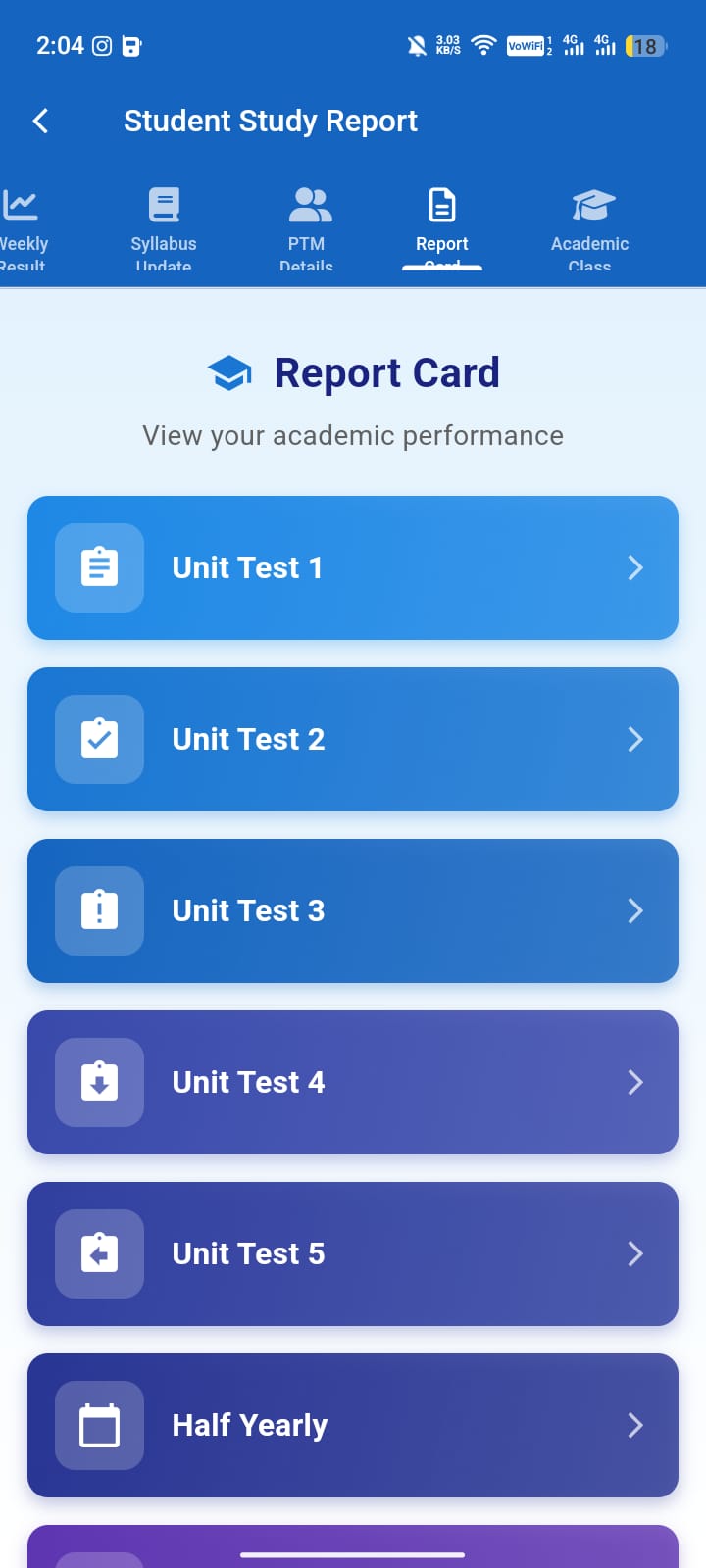Viewport: 706px width, 1568px height.
Task: Tap the download clipboard icon on Unit Test 4
Action: [99, 1082]
